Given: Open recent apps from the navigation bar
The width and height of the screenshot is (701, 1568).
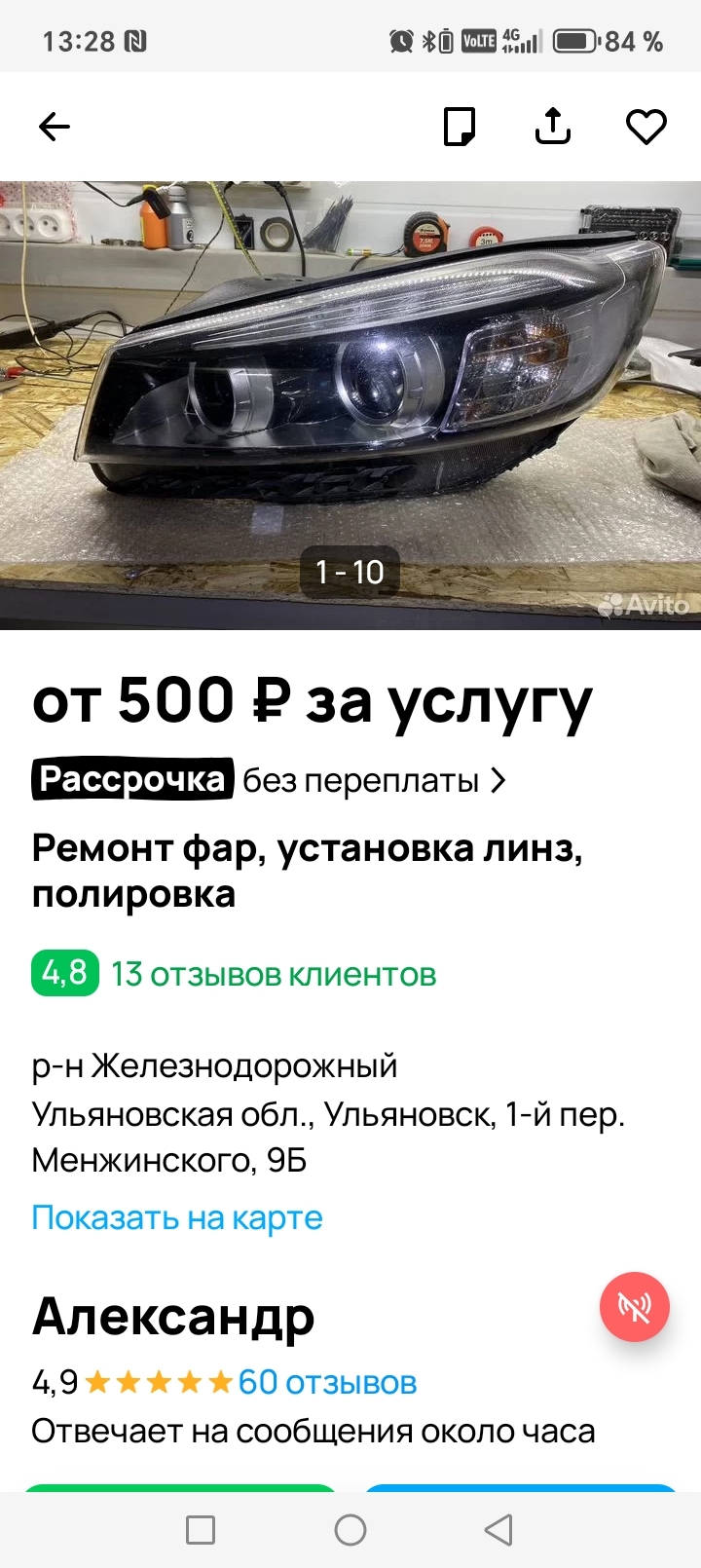Looking at the screenshot, I should [x=201, y=1530].
